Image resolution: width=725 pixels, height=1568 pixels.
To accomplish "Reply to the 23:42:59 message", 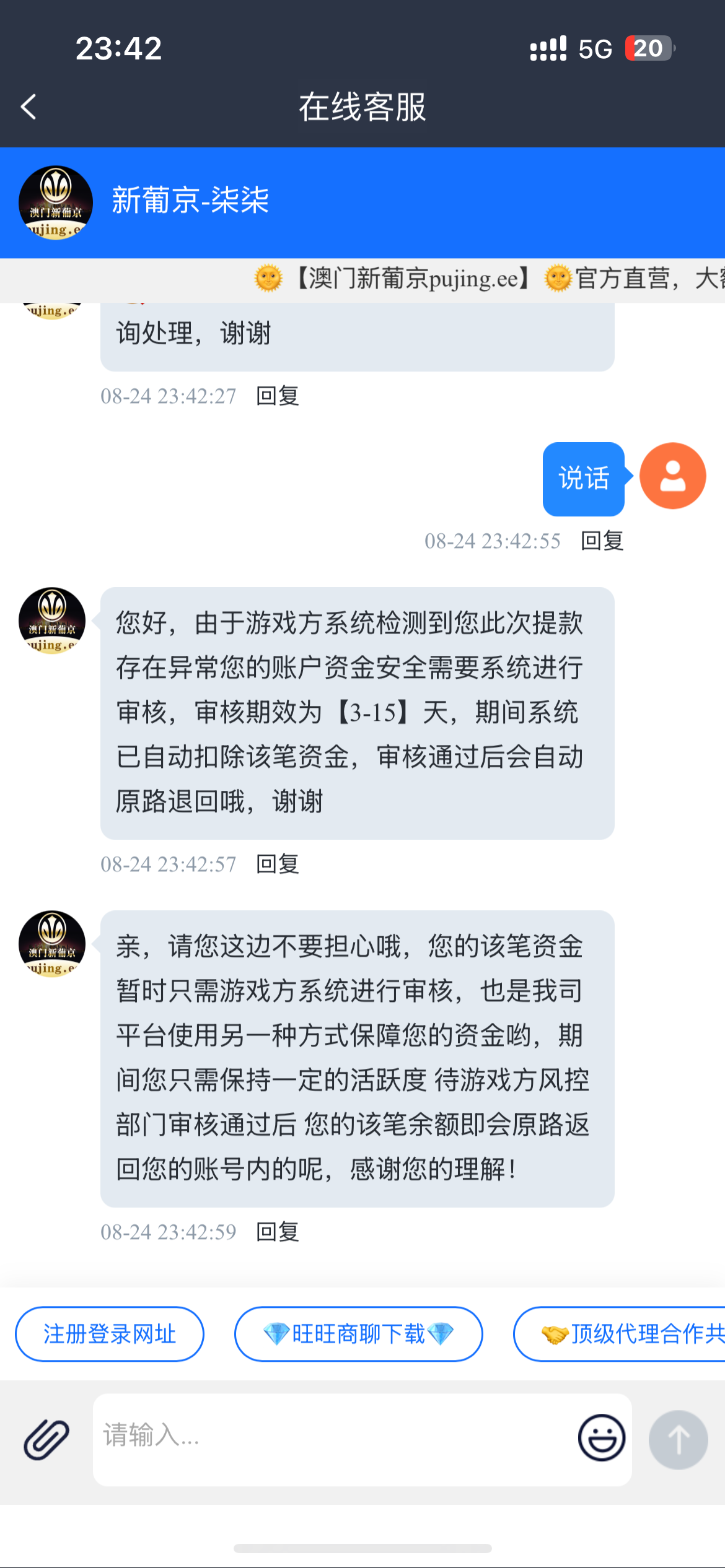I will click(278, 1232).
